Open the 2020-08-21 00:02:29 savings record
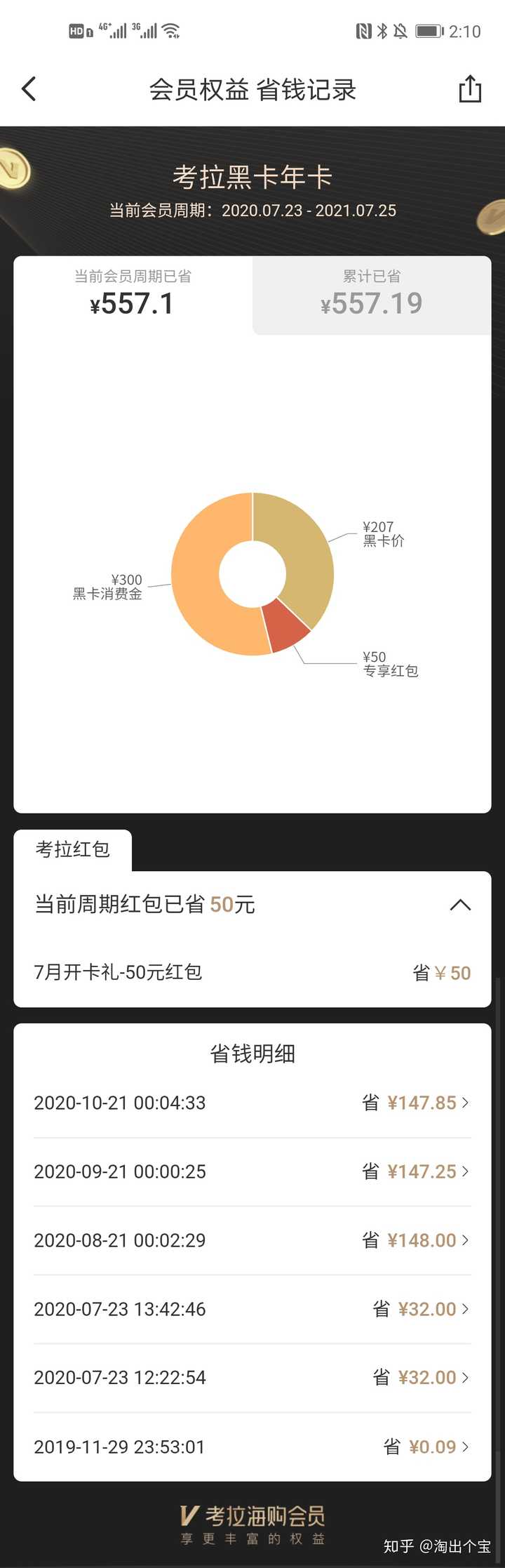The height and width of the screenshot is (1568, 505). (252, 1240)
